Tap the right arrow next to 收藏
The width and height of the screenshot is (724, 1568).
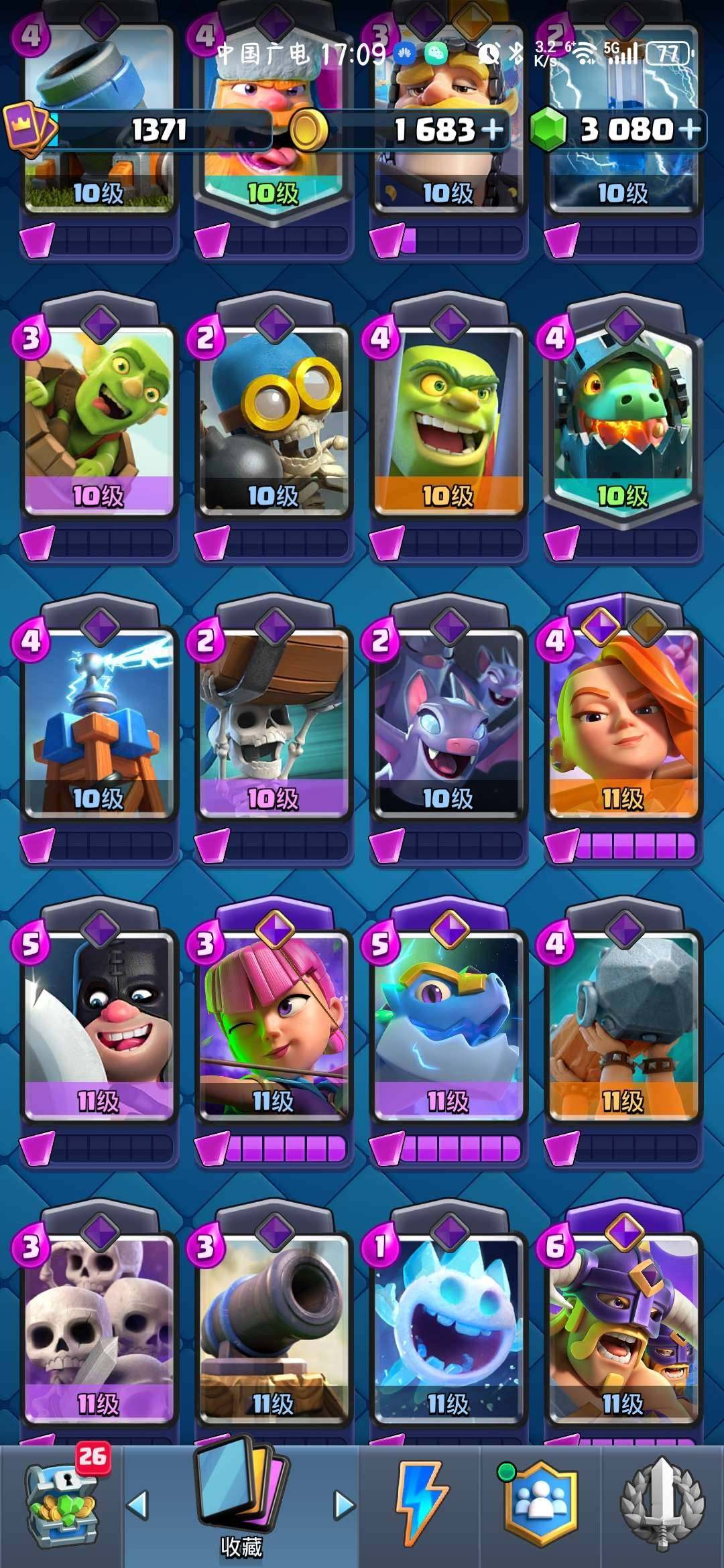pyautogui.click(x=344, y=1505)
